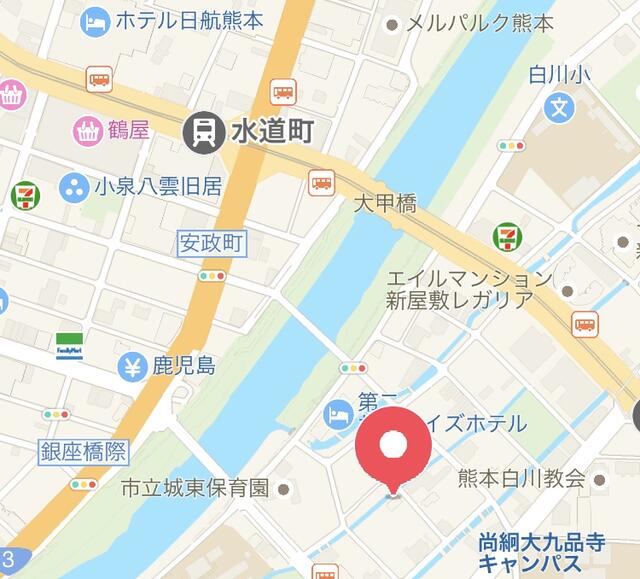Select the hotel marker beside 第一

pos(337,412)
